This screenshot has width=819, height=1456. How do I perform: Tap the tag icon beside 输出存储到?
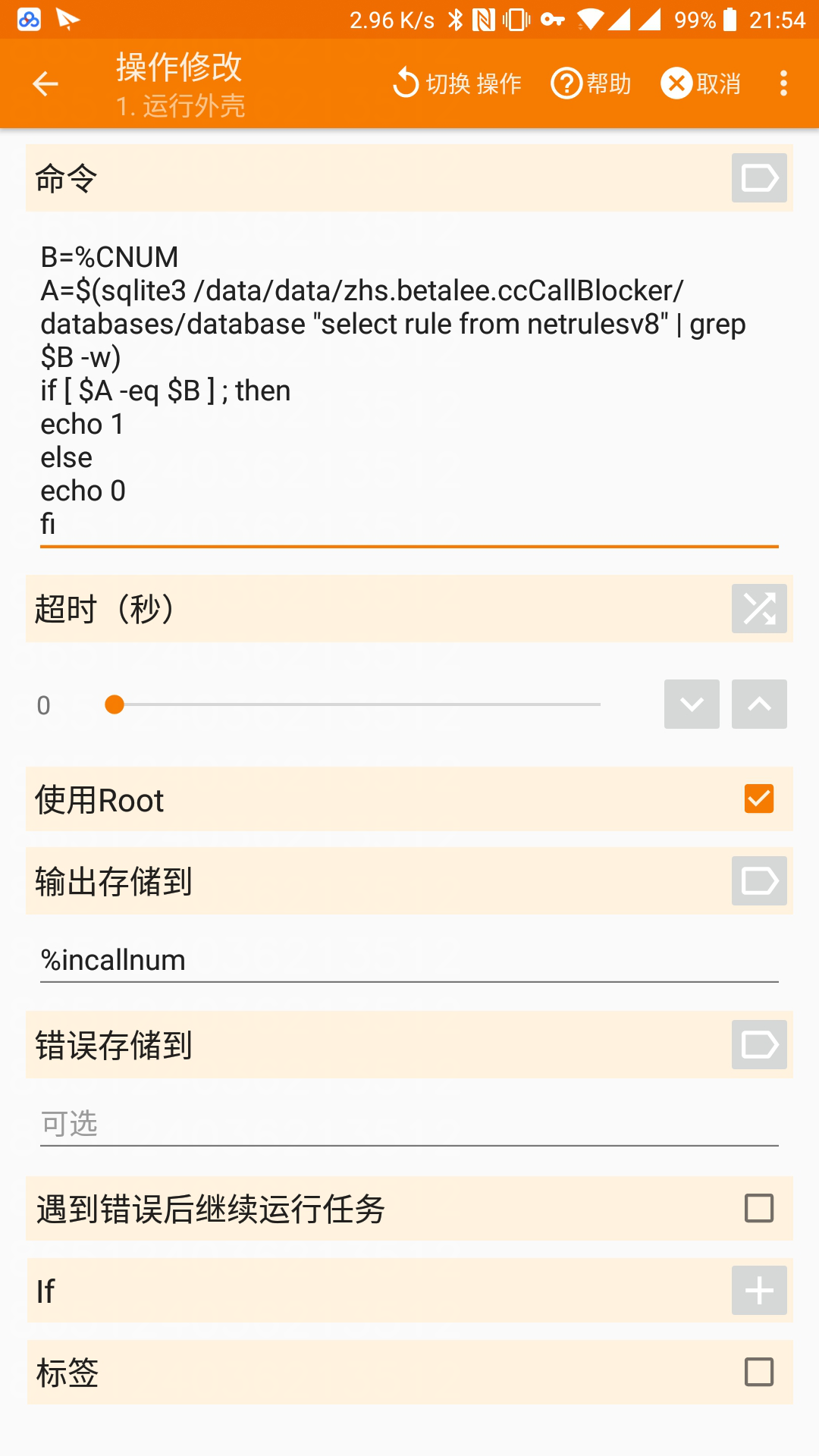click(759, 880)
